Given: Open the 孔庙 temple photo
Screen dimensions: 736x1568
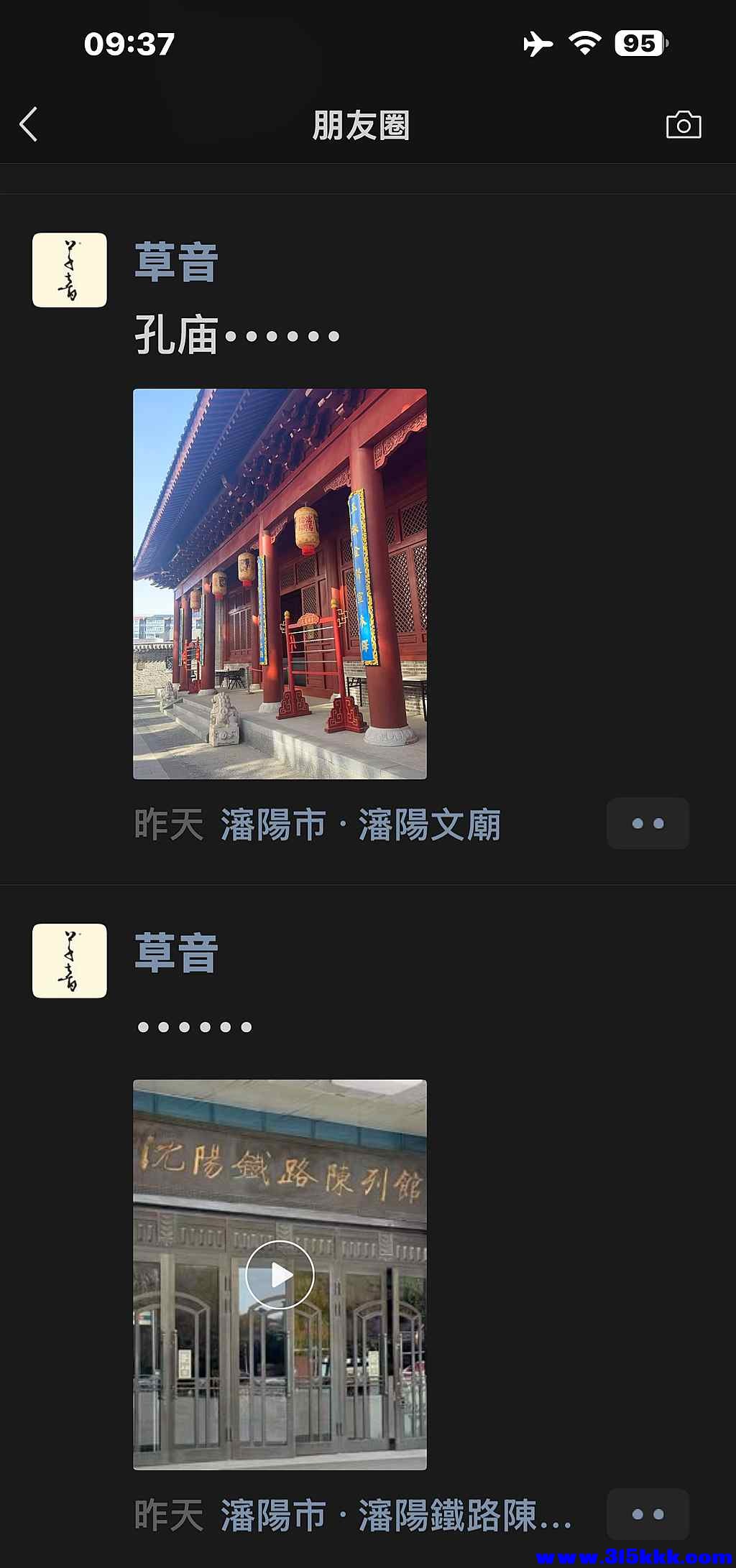Looking at the screenshot, I should coord(280,582).
